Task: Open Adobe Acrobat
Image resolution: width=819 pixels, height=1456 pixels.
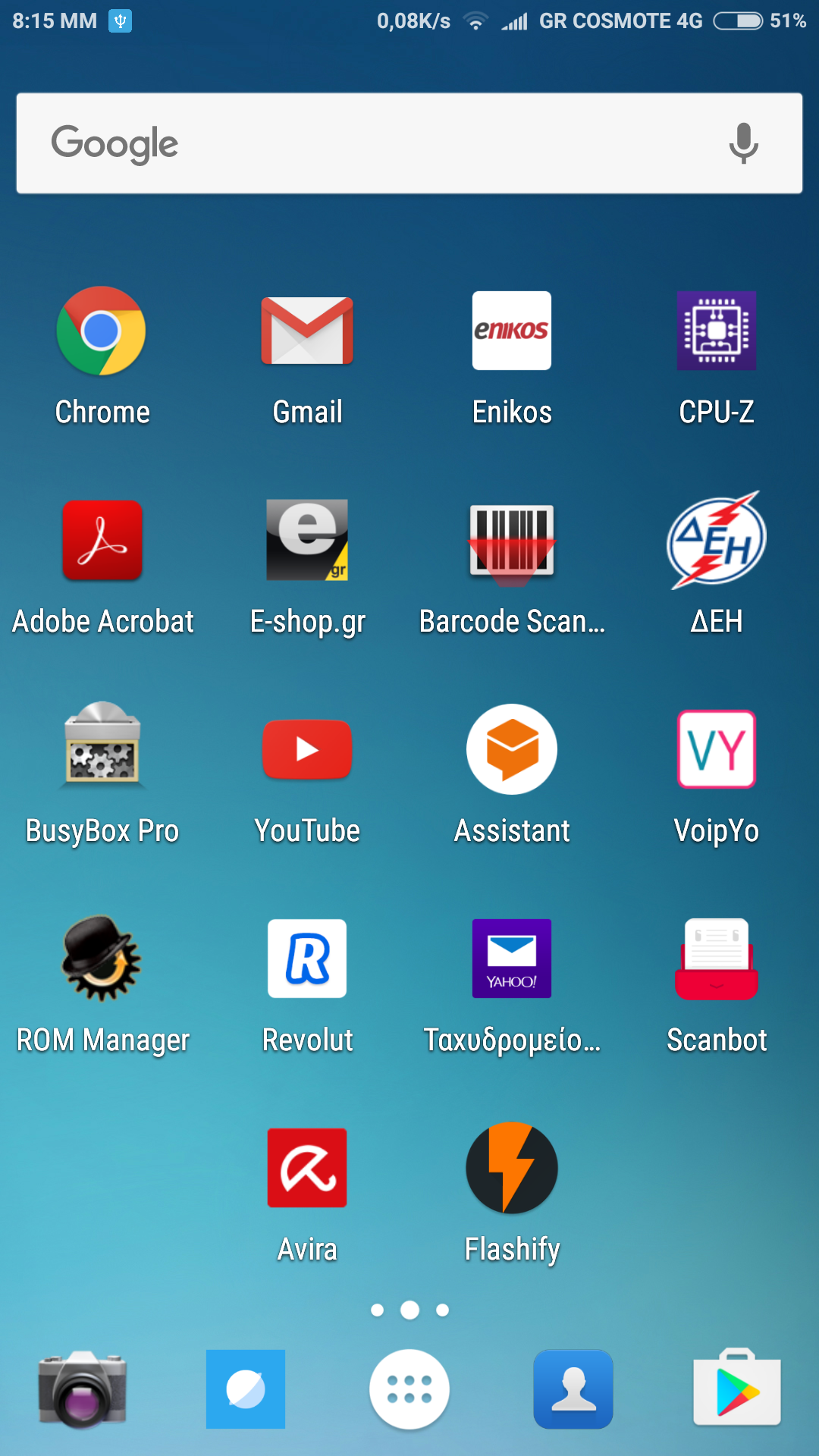Action: (102, 541)
